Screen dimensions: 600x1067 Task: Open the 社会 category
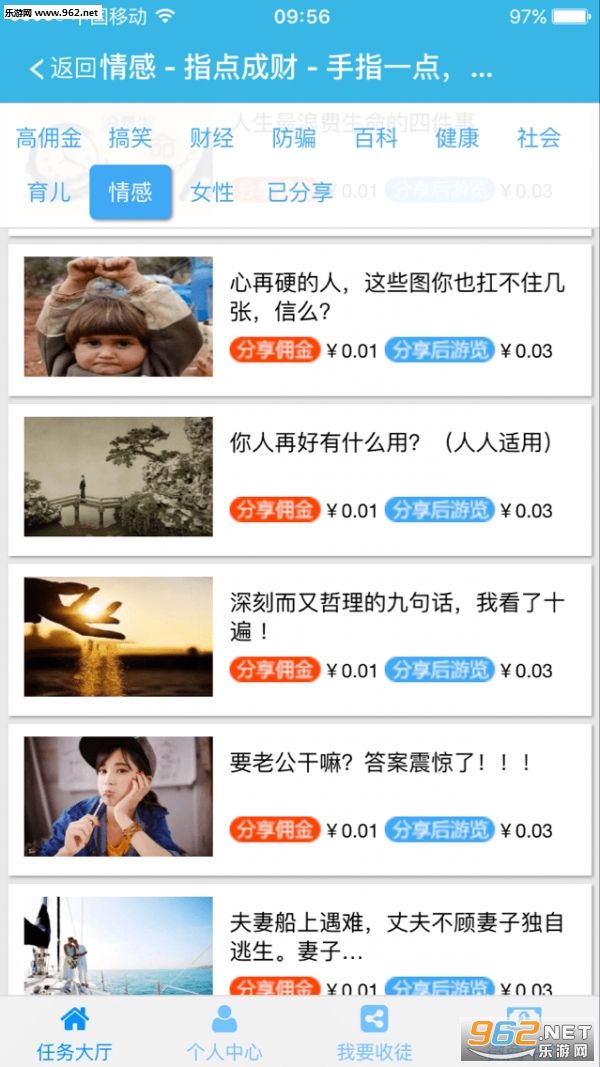(x=539, y=138)
